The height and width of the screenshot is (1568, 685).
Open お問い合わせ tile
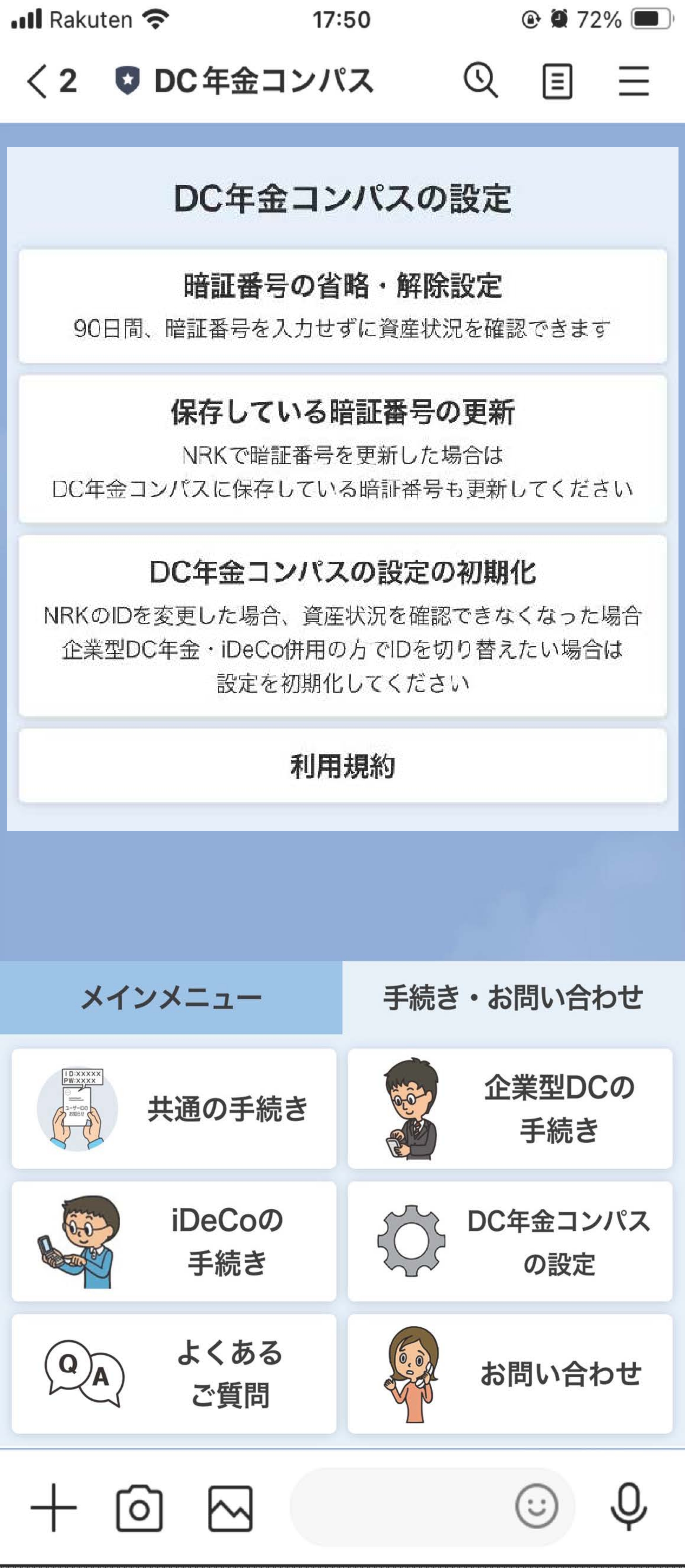coord(510,1373)
